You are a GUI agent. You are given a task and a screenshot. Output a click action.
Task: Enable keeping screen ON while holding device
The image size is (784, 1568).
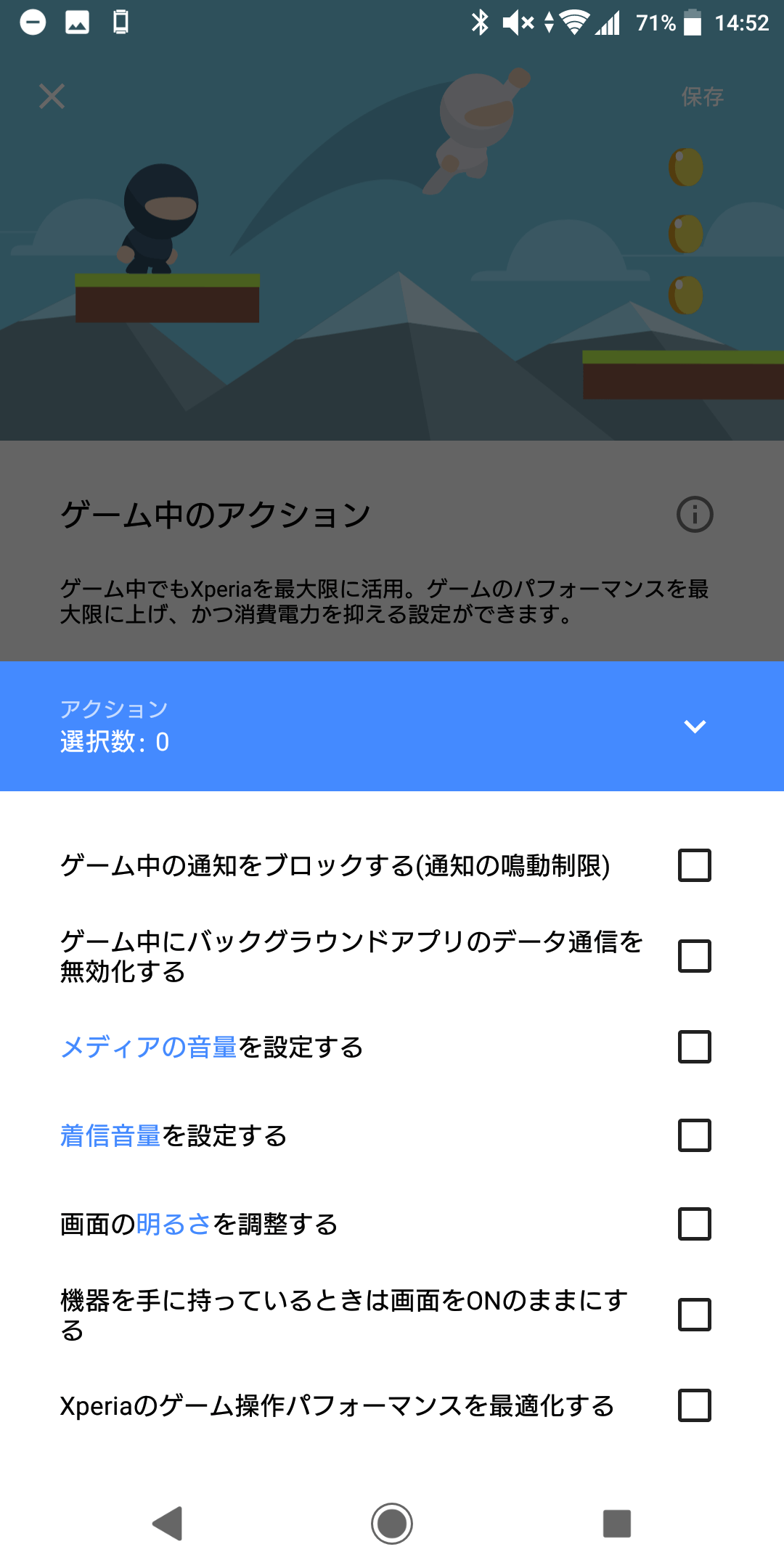(694, 1315)
